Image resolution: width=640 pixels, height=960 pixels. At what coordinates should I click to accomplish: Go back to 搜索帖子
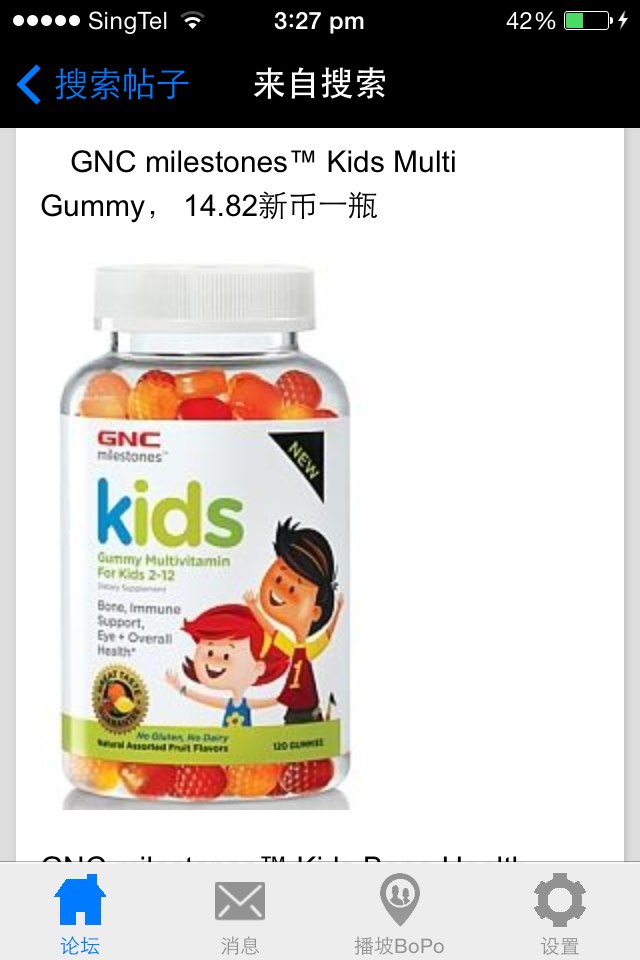pos(102,84)
